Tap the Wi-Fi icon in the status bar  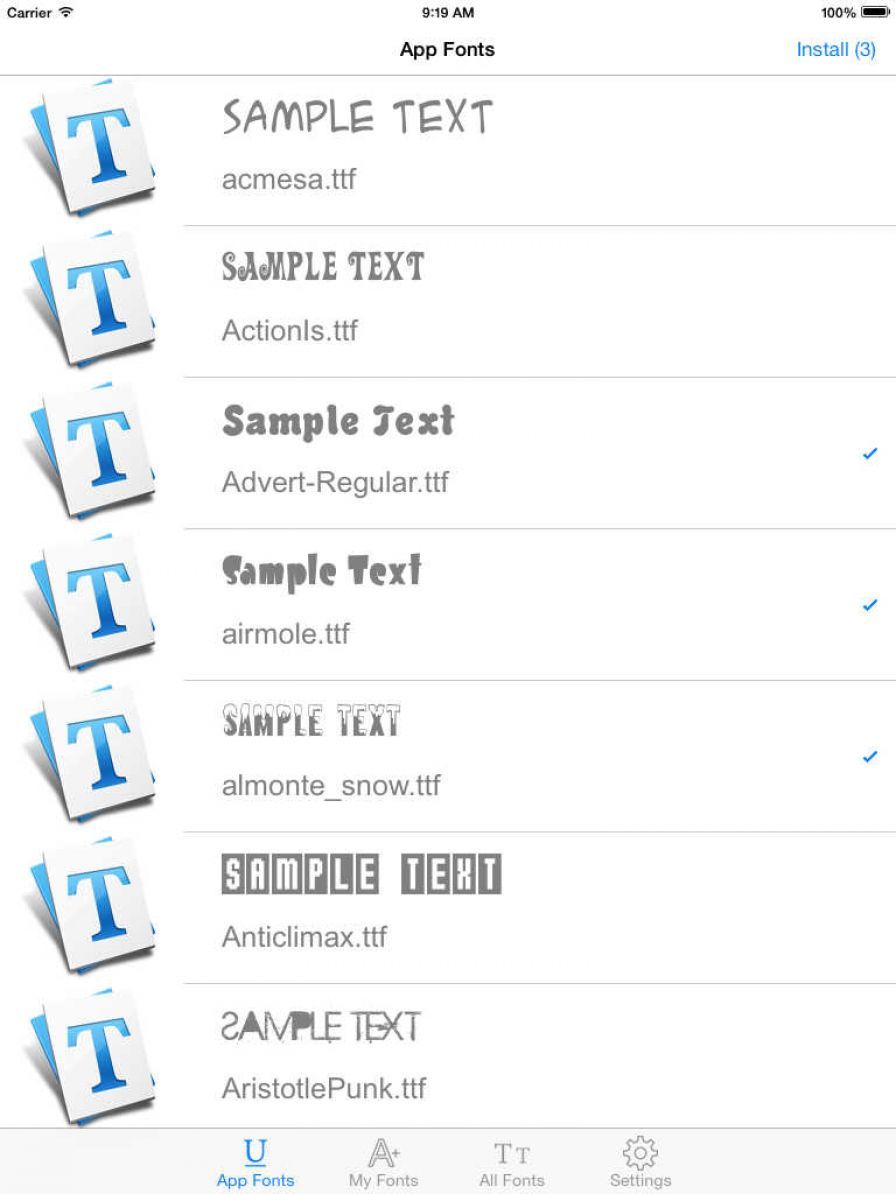tap(63, 13)
